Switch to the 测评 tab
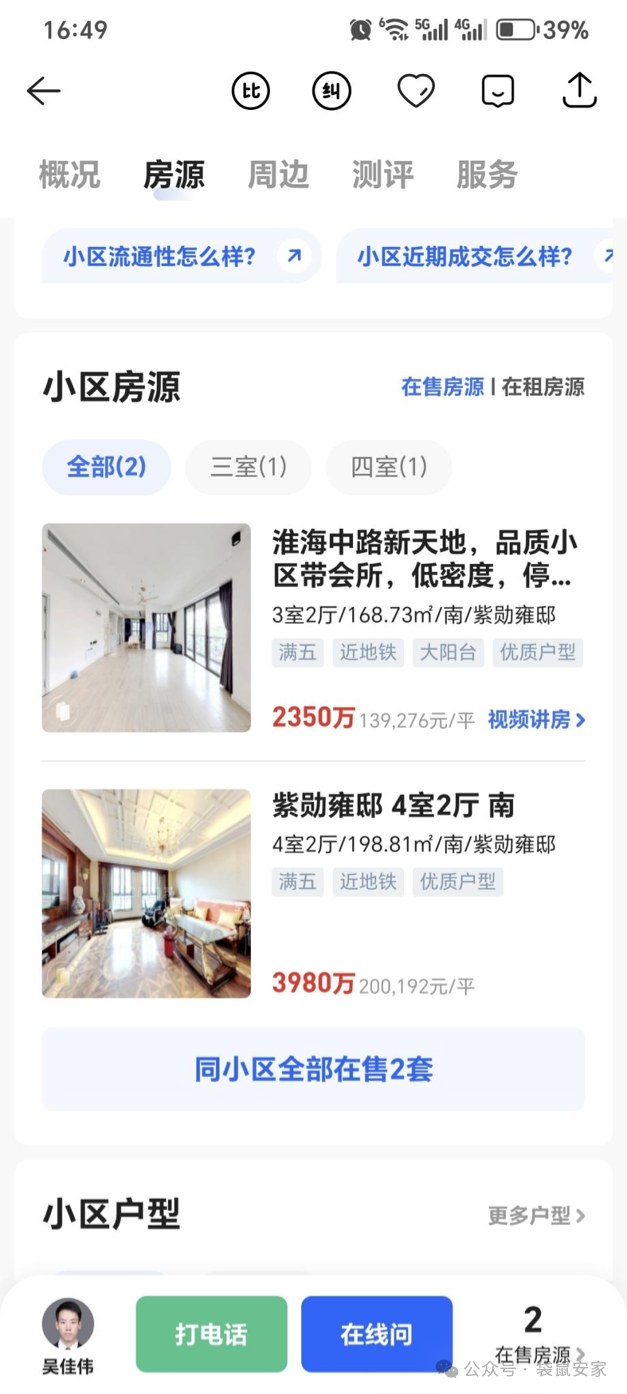 click(x=383, y=175)
